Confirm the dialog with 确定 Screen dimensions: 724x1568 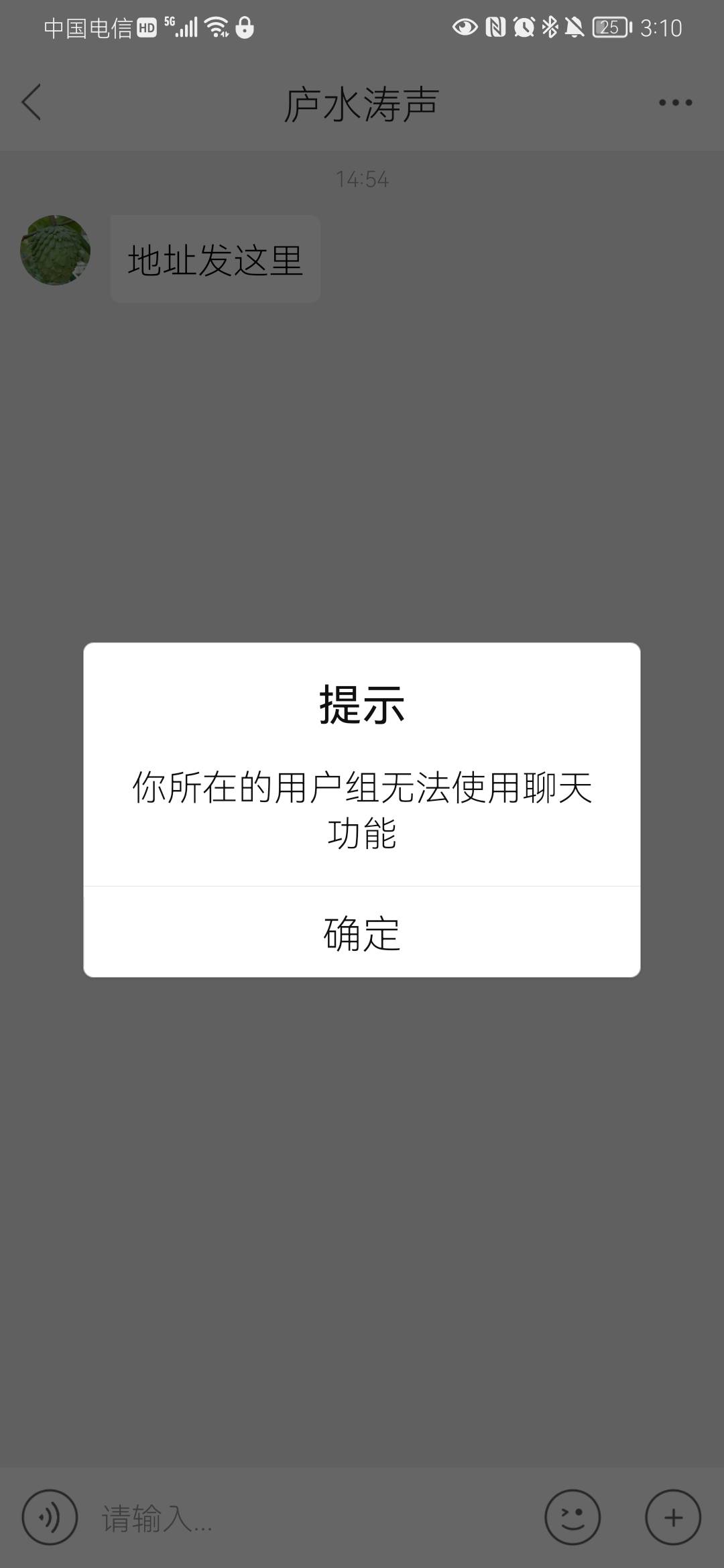tap(362, 933)
